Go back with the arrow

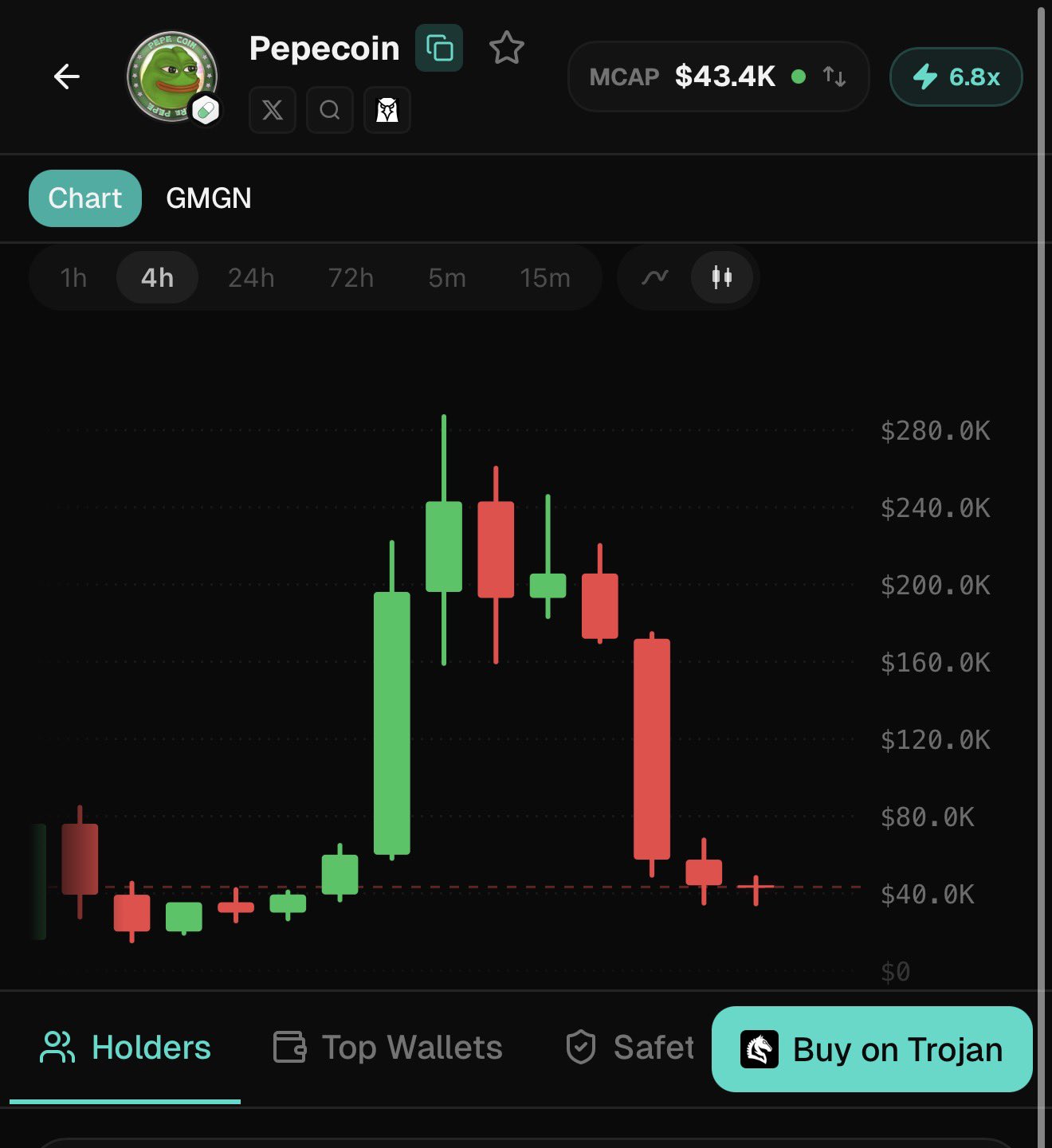(x=67, y=76)
